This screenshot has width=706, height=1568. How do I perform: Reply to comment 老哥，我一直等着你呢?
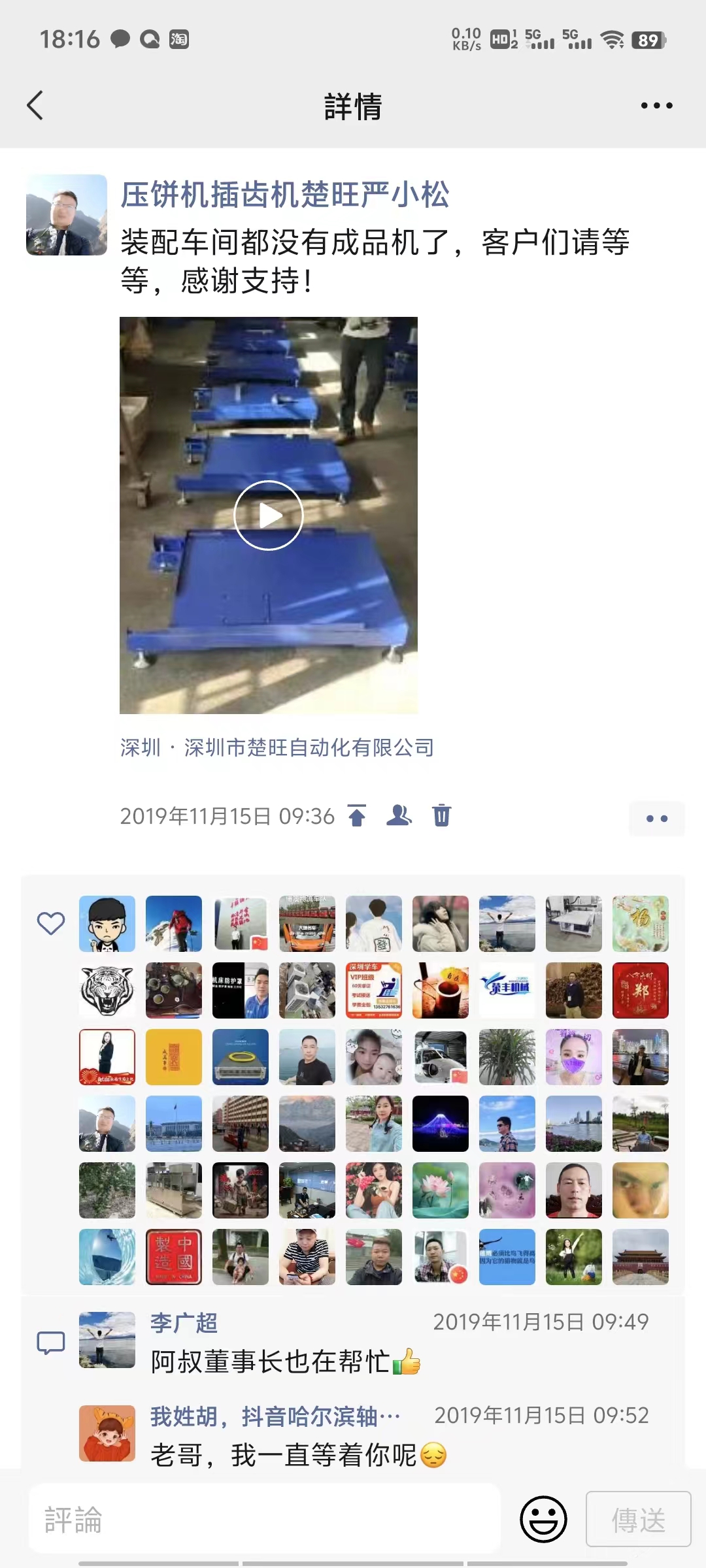(x=284, y=1455)
